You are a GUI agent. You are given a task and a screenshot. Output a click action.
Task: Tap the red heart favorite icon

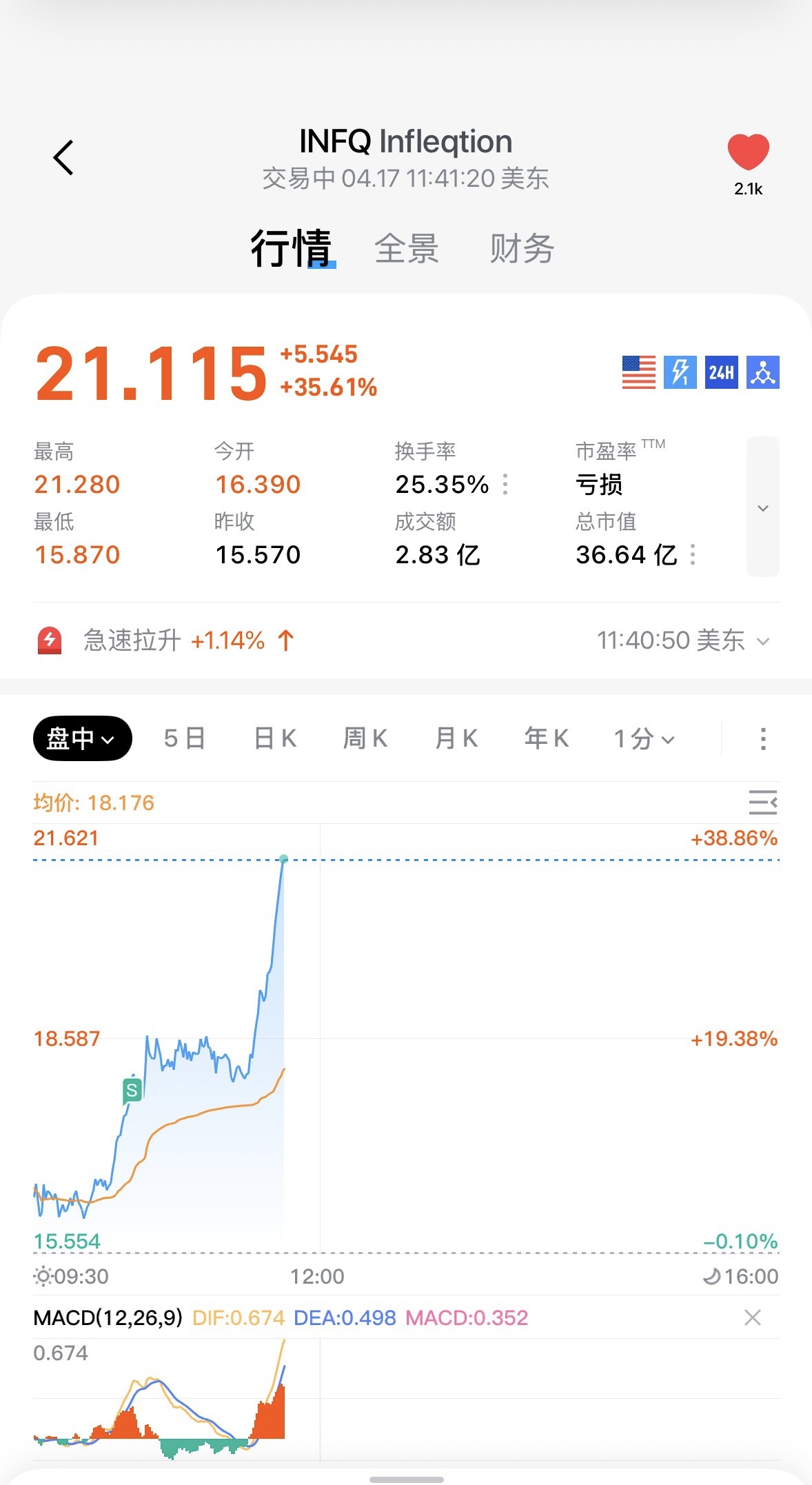click(x=748, y=152)
